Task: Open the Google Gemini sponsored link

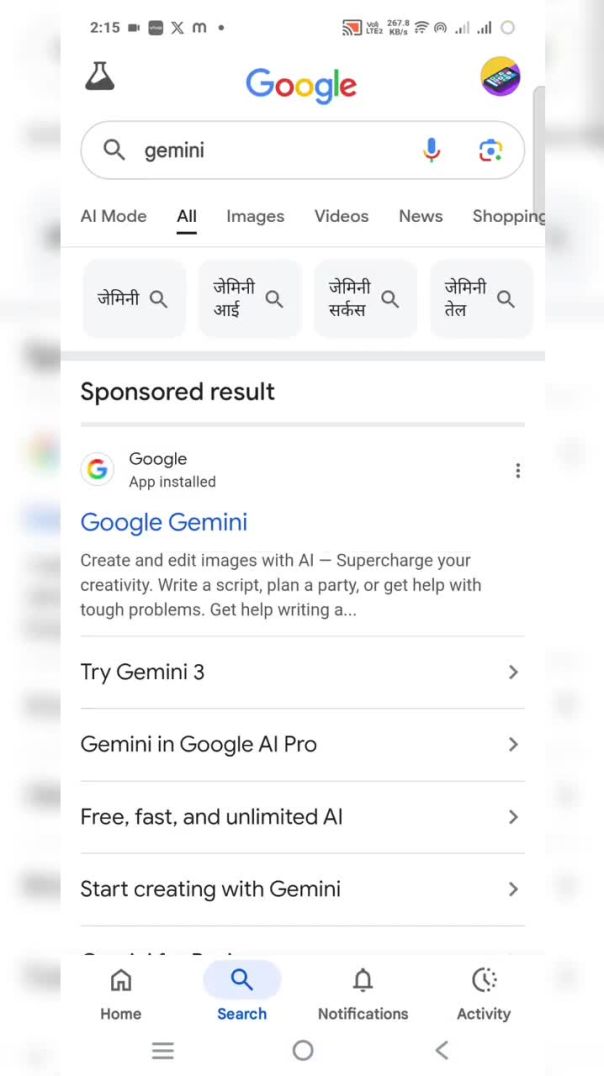Action: 164,522
